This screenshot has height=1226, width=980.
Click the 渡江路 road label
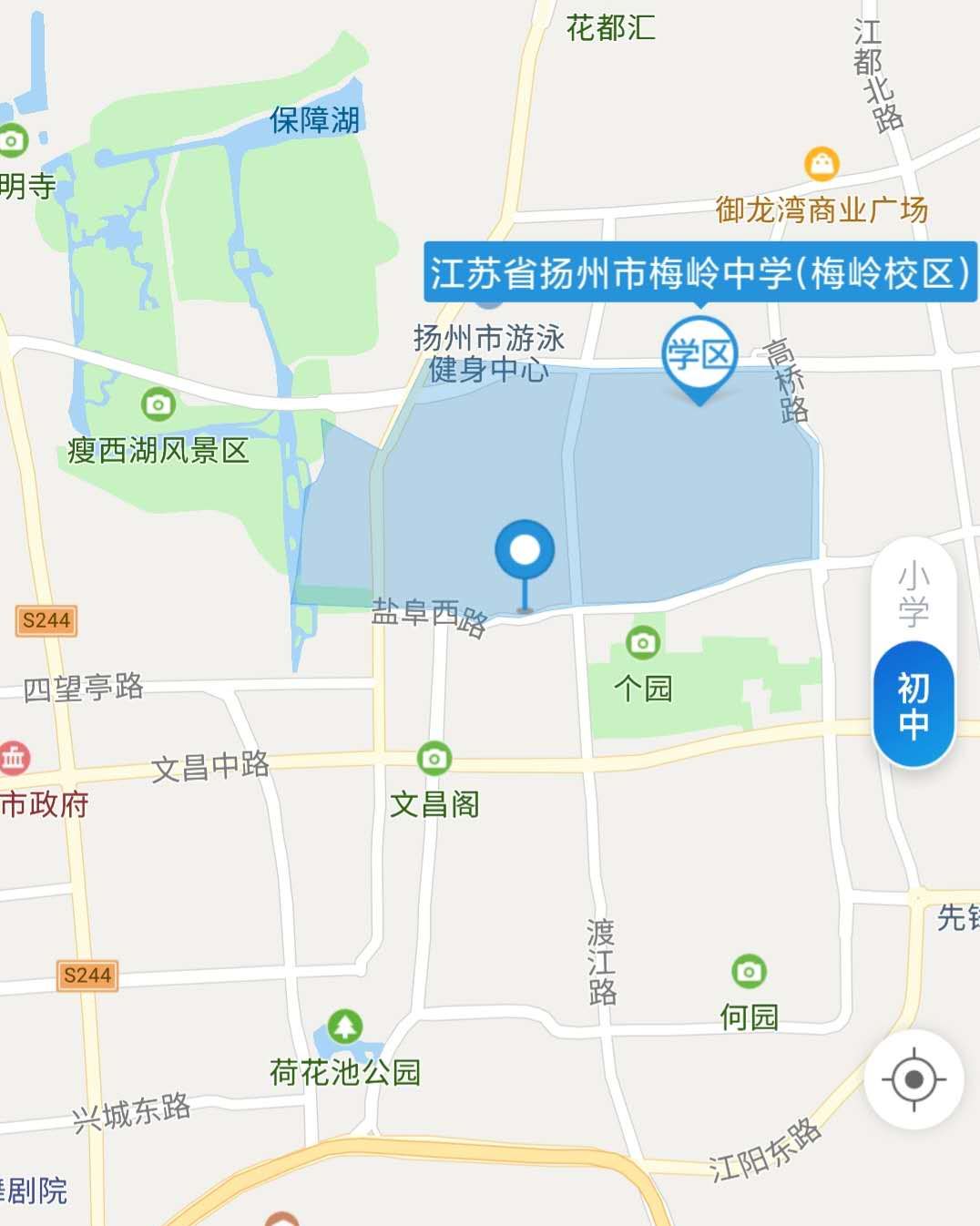(x=601, y=963)
